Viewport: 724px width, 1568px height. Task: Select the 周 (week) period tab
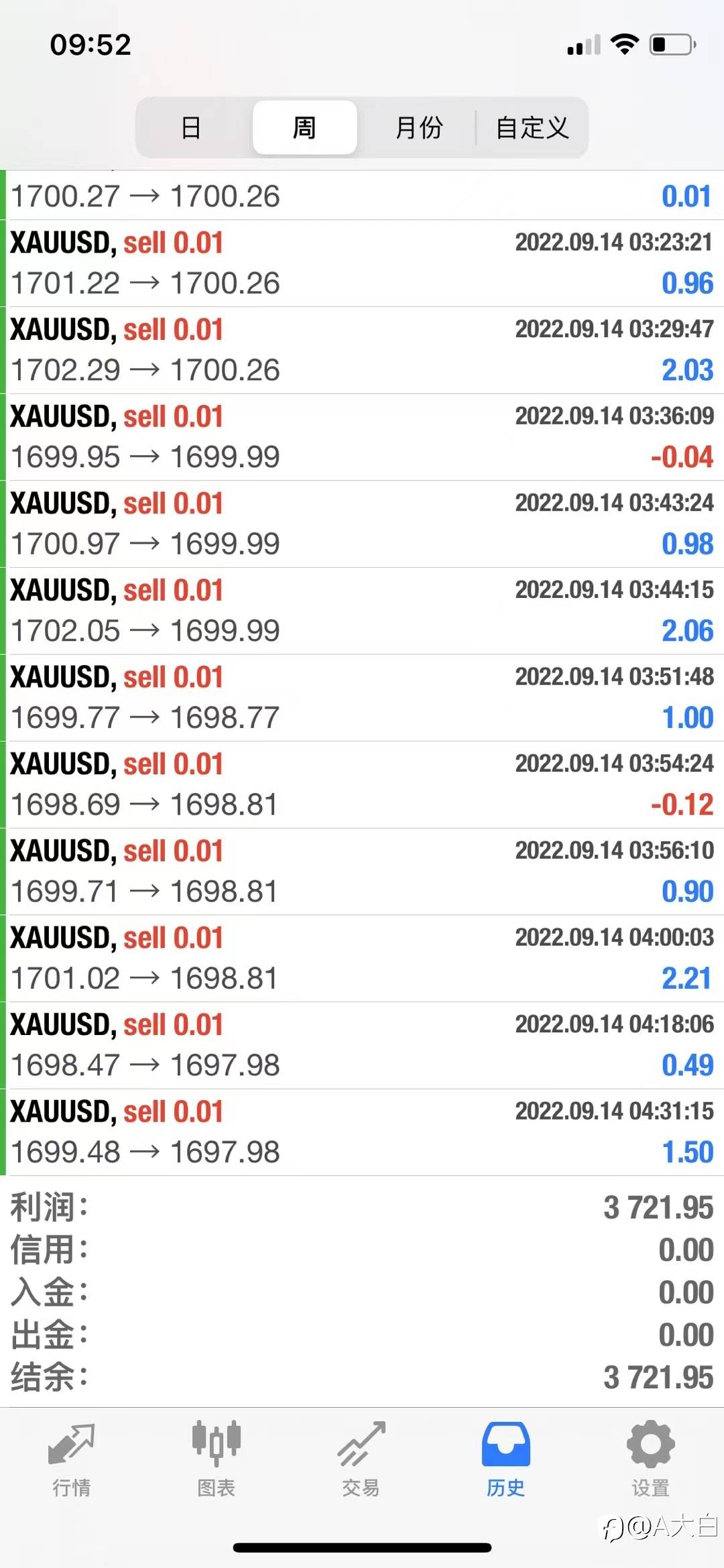tap(304, 127)
